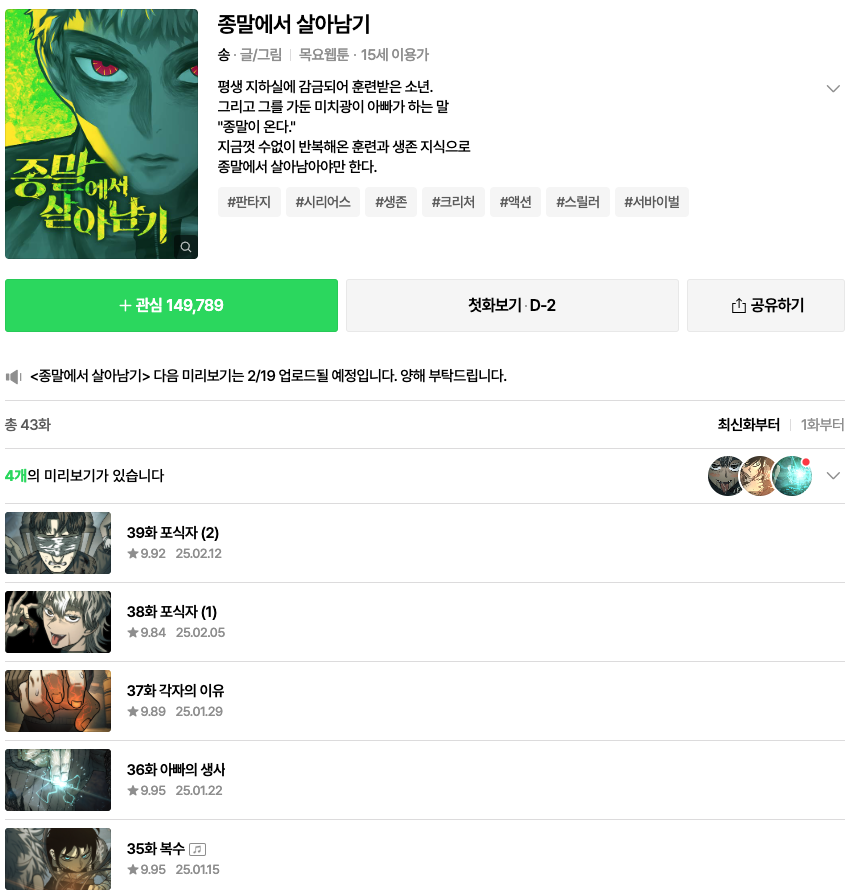Open the #크리처 tag

[x=453, y=202]
